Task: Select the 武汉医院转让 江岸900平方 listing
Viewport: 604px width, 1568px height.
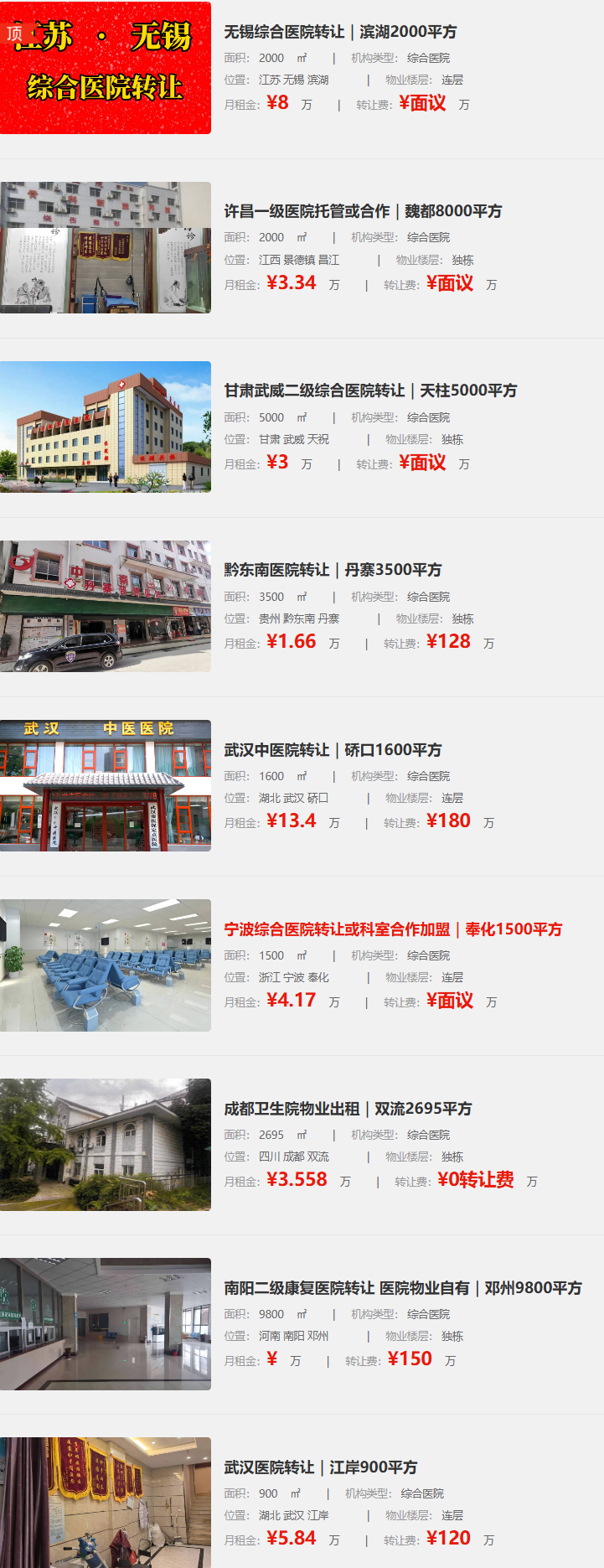Action: [320, 1467]
